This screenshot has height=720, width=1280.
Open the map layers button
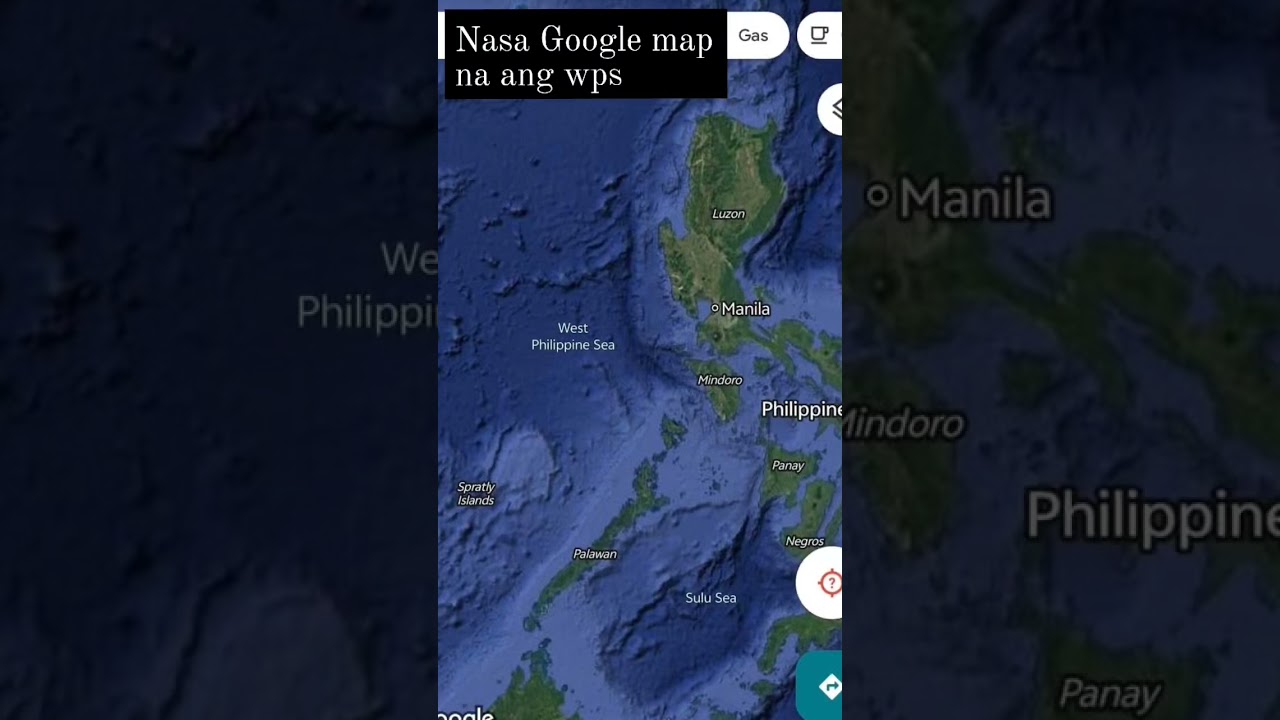[x=831, y=109]
